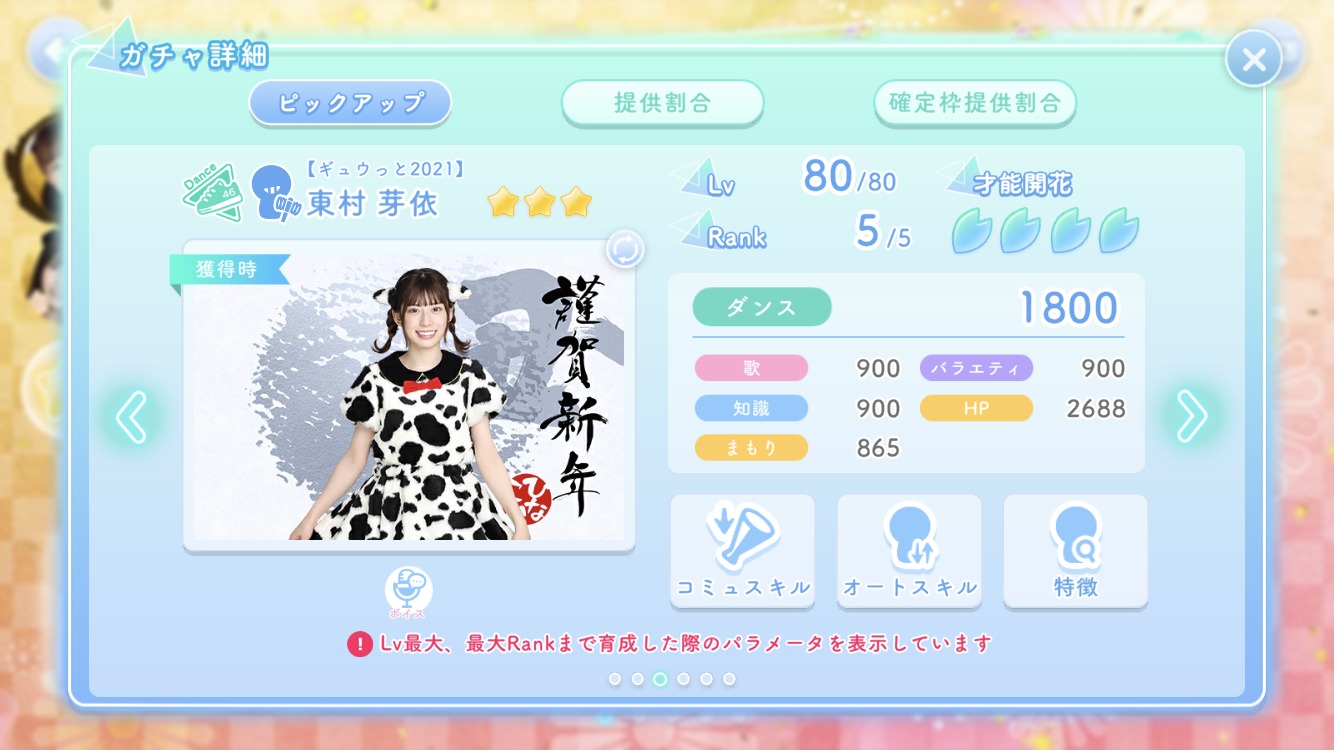Open the 確定枠提供割合 tab

(x=974, y=103)
